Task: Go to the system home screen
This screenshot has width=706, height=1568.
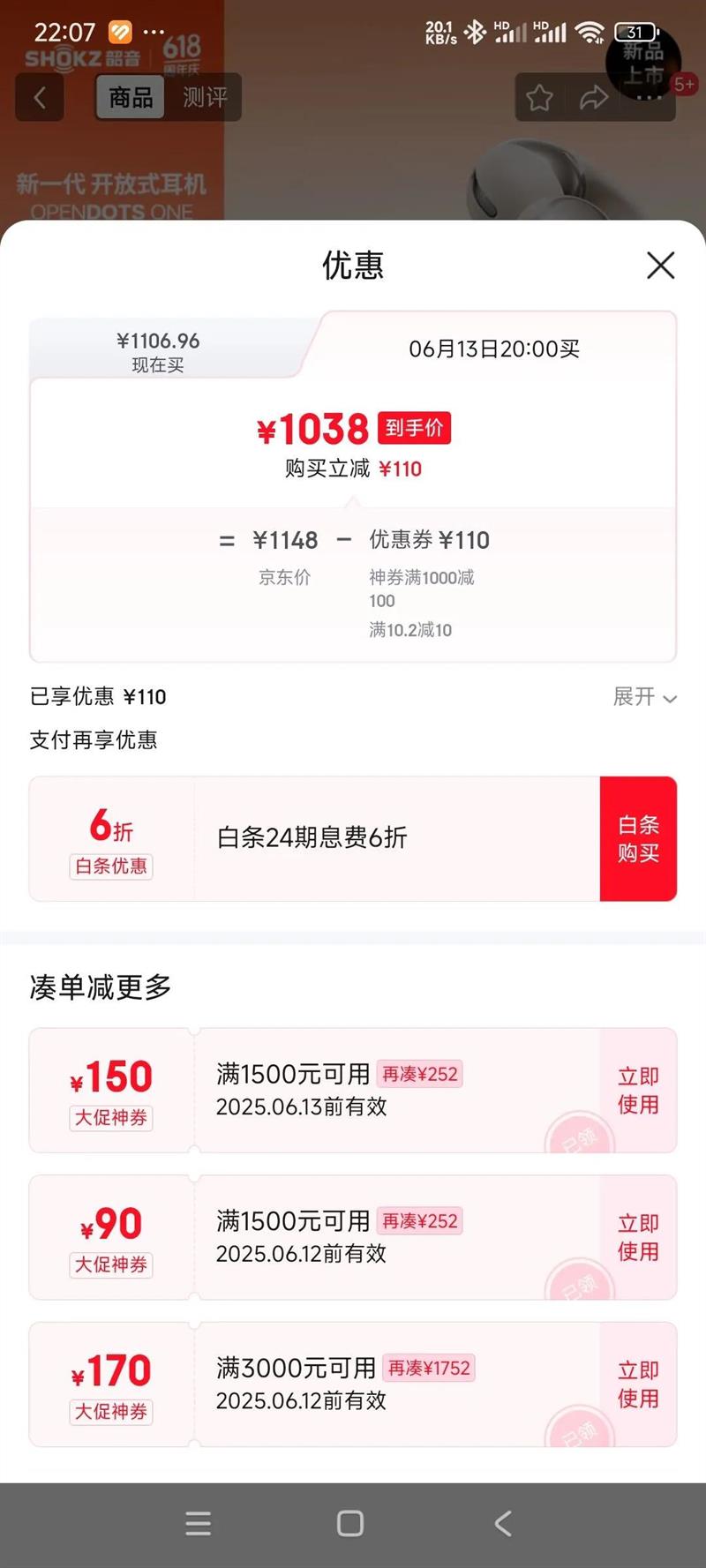Action: pos(350,1523)
